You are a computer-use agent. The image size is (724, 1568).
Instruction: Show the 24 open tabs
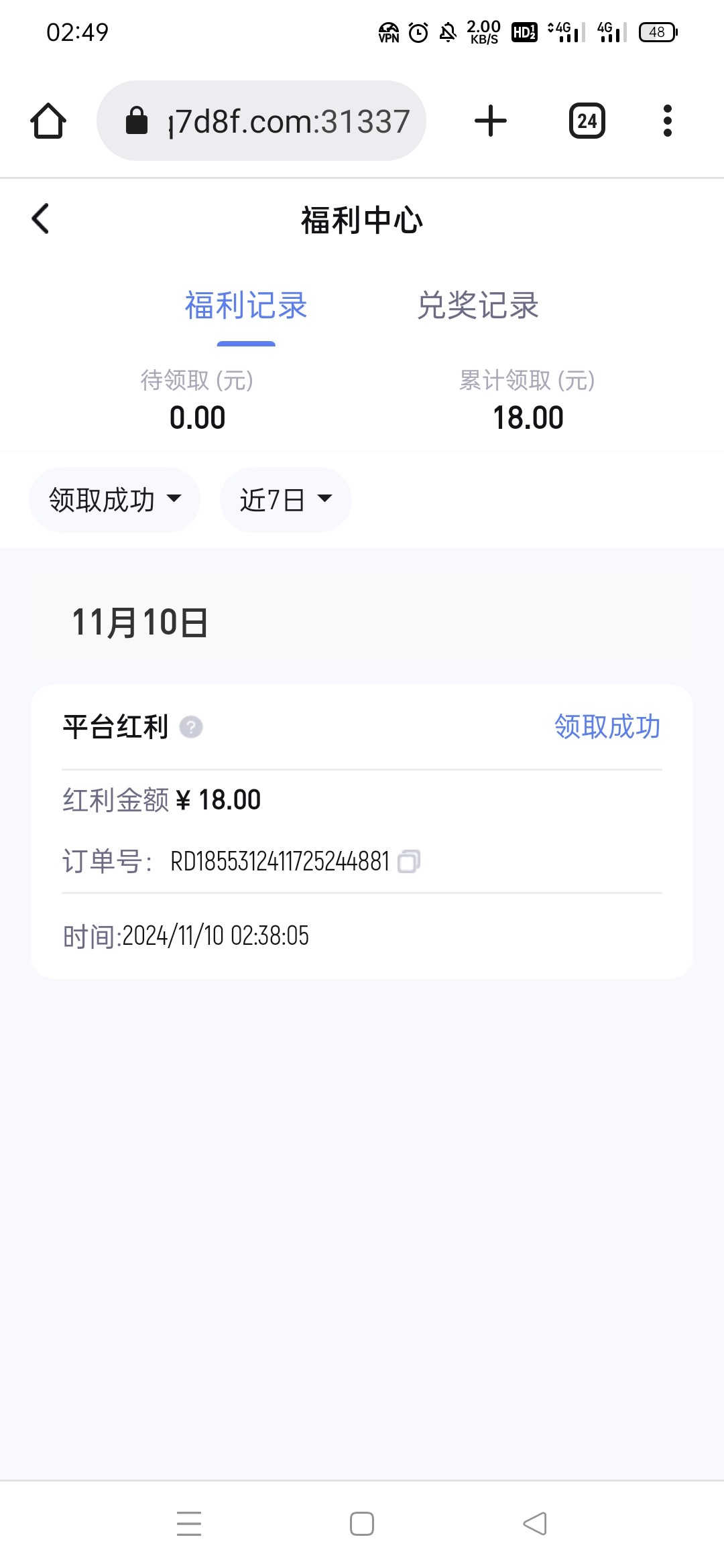(x=587, y=121)
